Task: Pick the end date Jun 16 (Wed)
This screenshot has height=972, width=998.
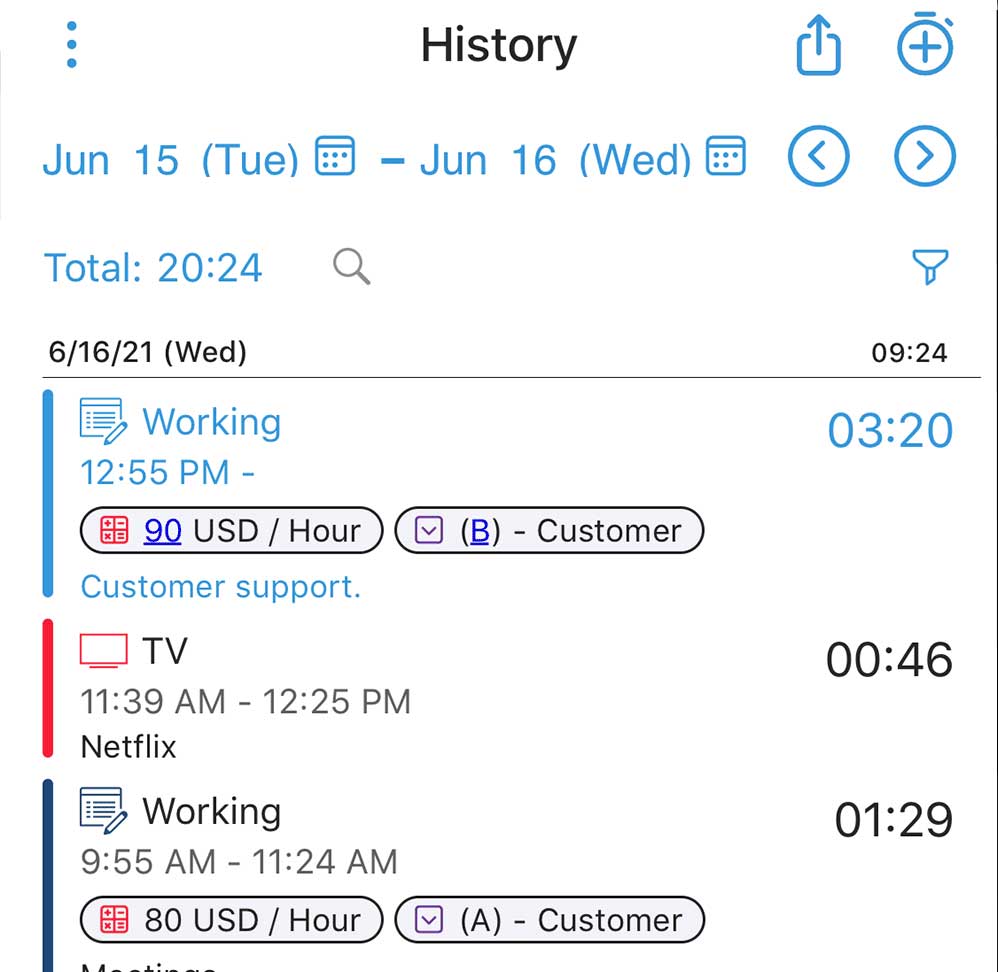Action: point(582,159)
